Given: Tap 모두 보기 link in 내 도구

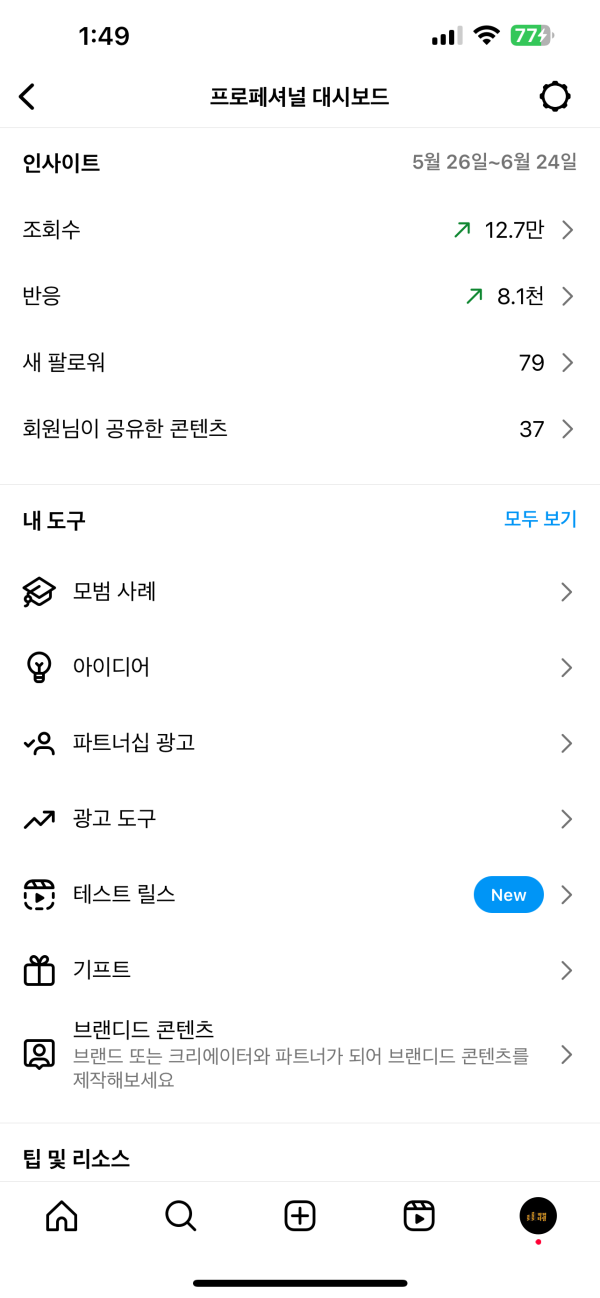Looking at the screenshot, I should pyautogui.click(x=540, y=519).
